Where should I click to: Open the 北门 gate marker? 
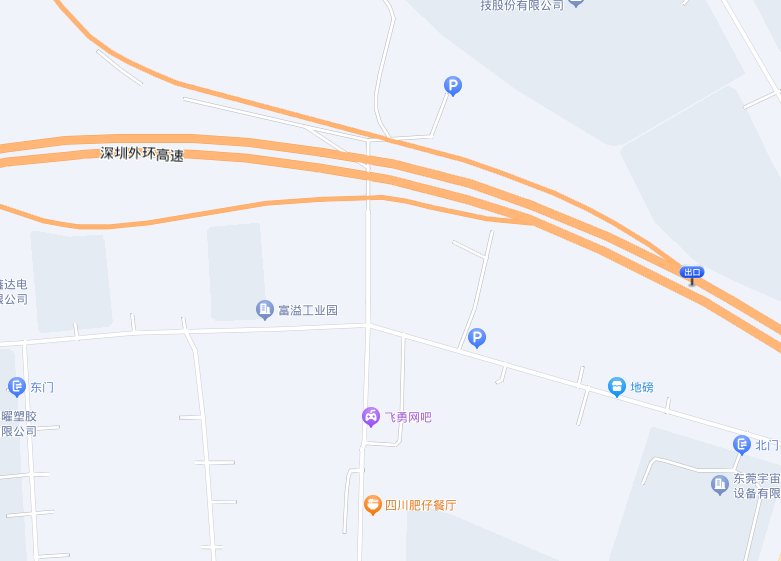pos(742,445)
